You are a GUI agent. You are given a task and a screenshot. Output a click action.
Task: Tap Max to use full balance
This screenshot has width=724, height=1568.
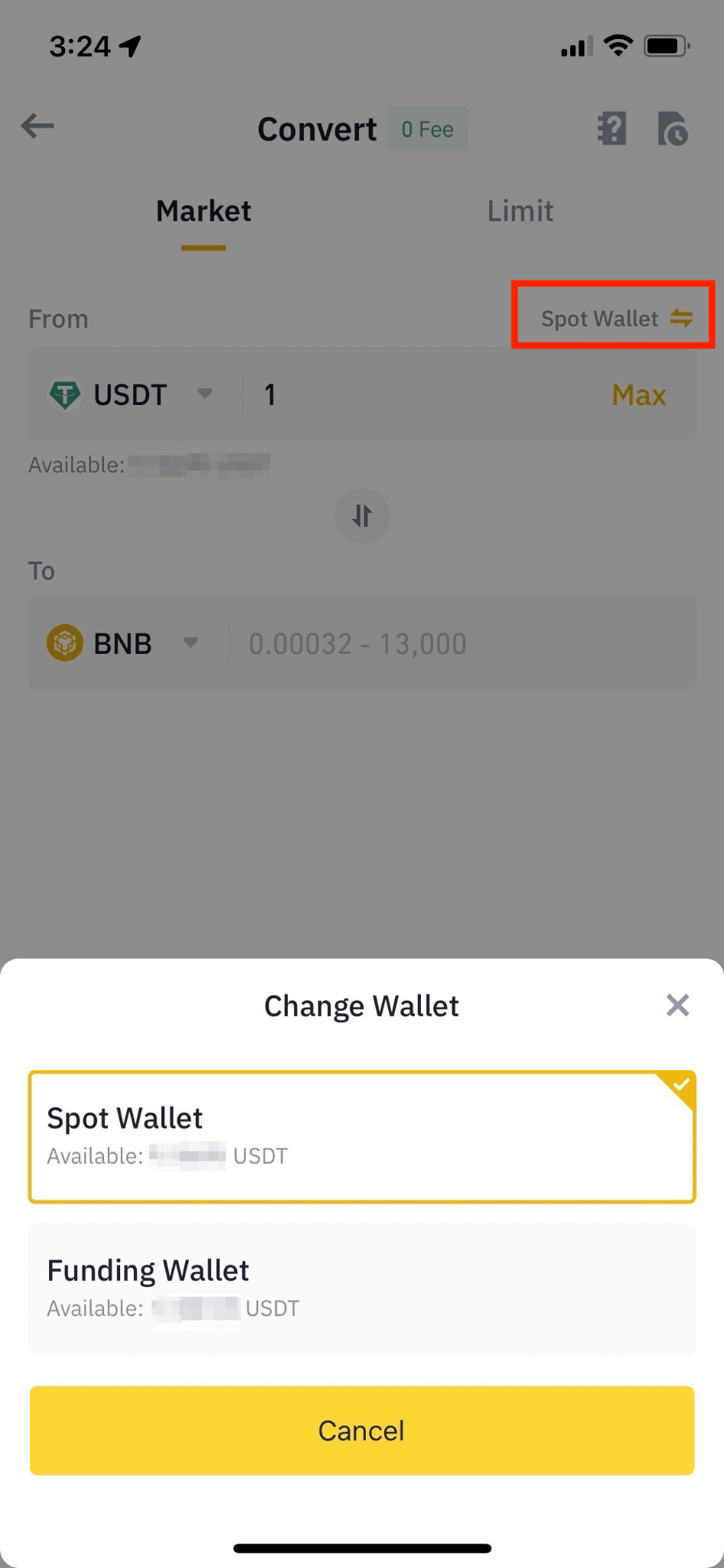point(638,395)
